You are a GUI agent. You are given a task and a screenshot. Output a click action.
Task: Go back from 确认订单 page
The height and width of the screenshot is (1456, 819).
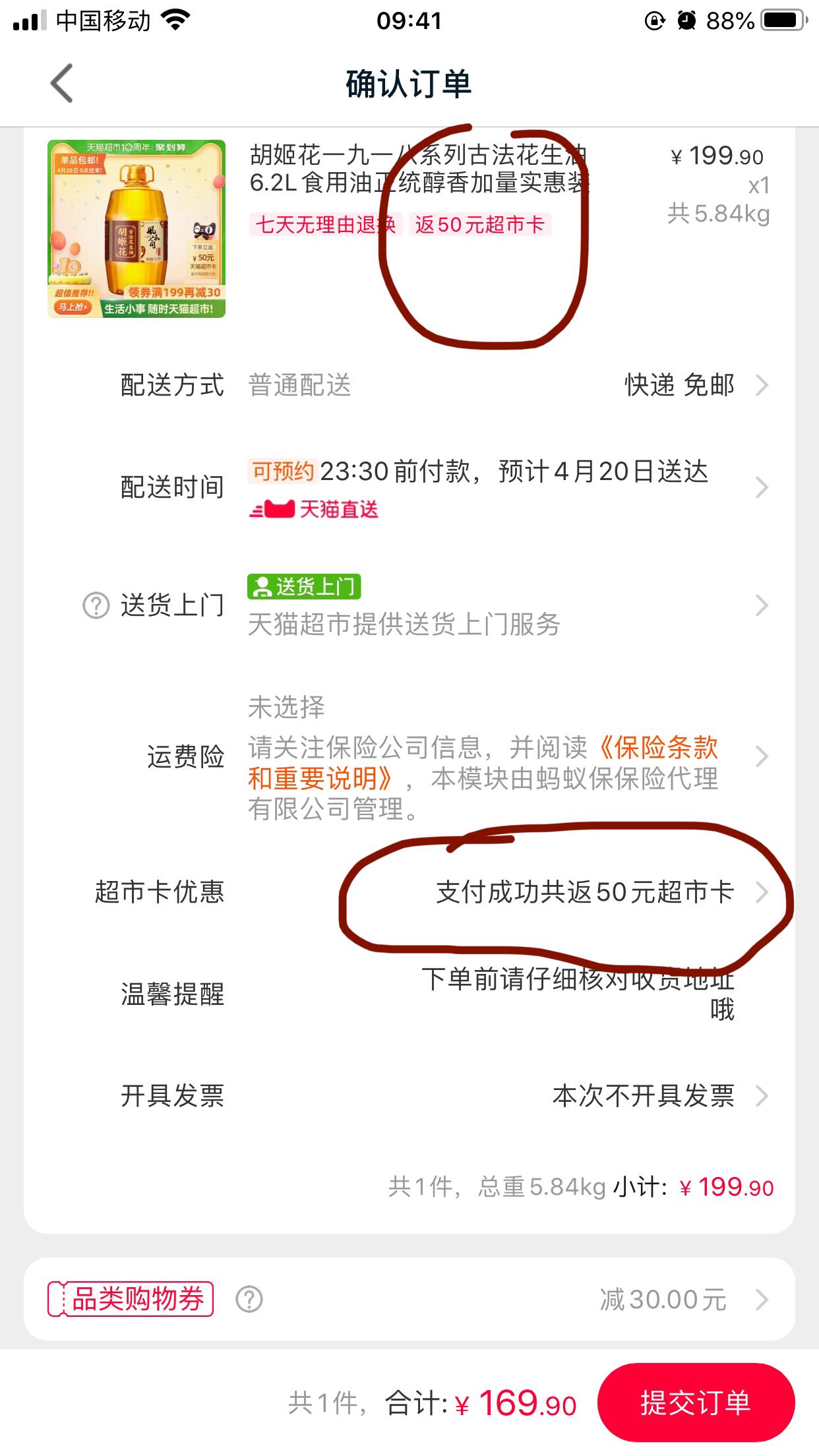click(61, 84)
